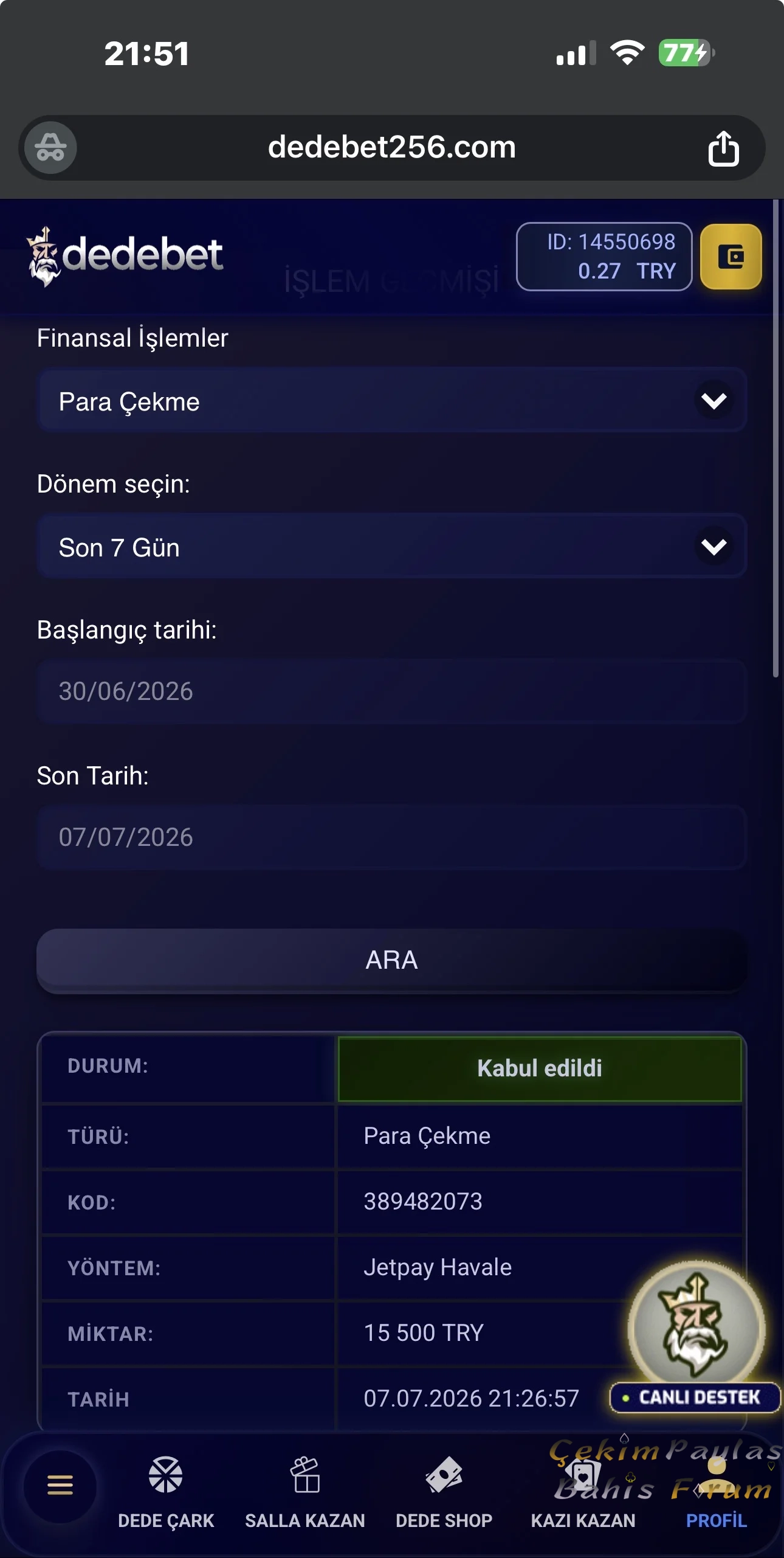784x1558 pixels.
Task: Expand the Para Çekme transaction type dropdown
Action: [x=392, y=401]
